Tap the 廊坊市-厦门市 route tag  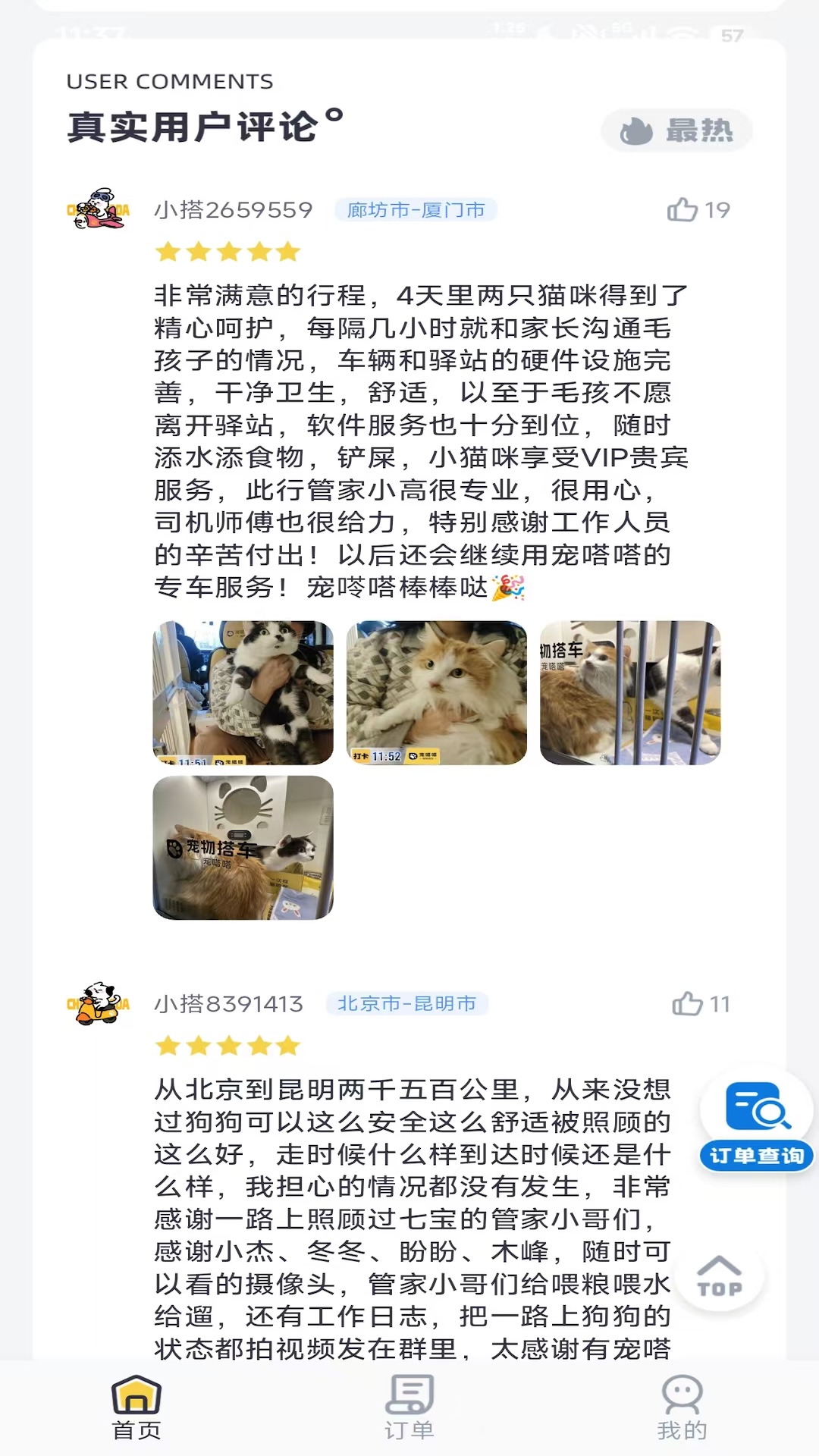(416, 210)
